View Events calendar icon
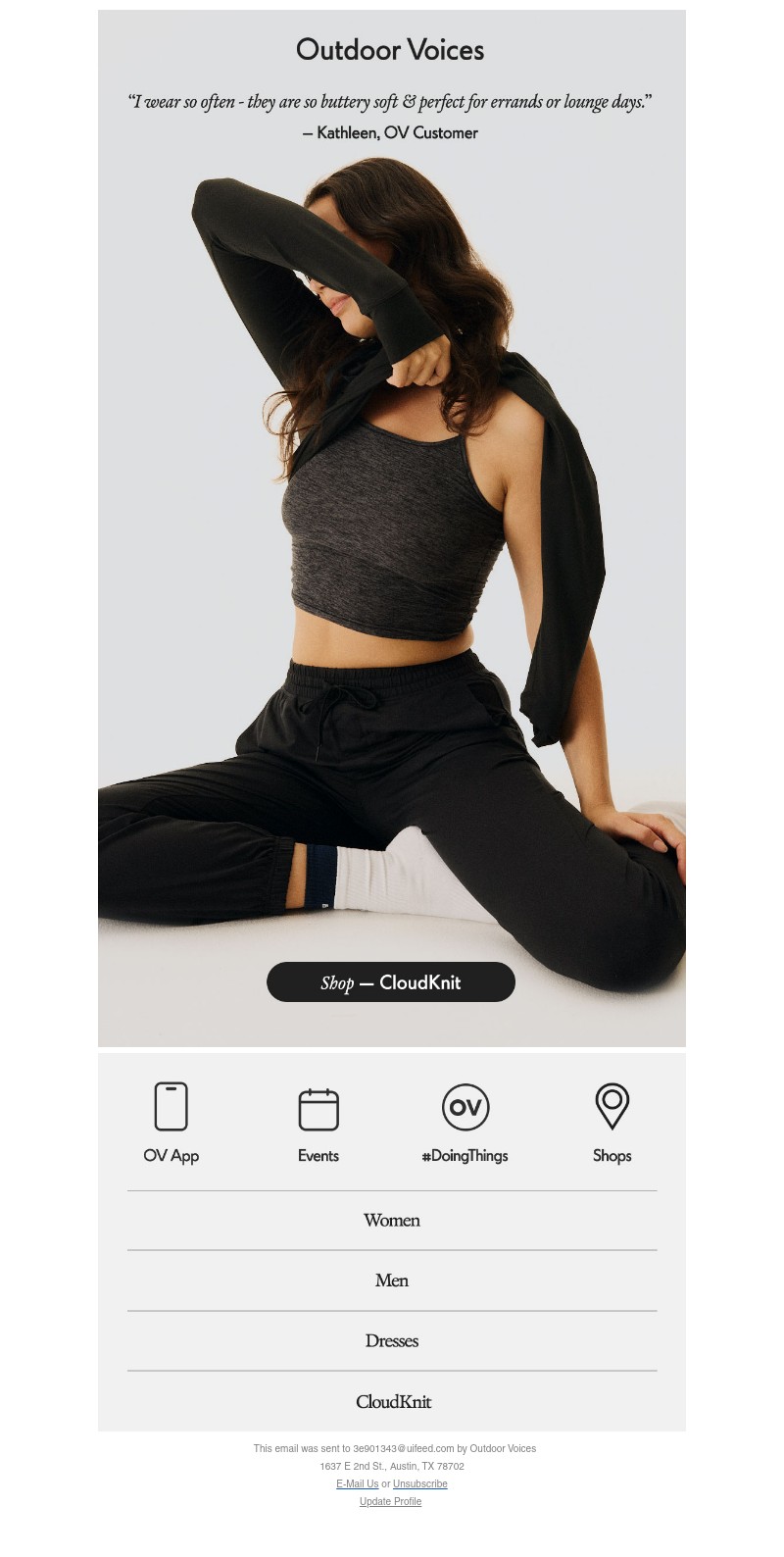Image resolution: width=784 pixels, height=1557 pixels. [318, 1110]
